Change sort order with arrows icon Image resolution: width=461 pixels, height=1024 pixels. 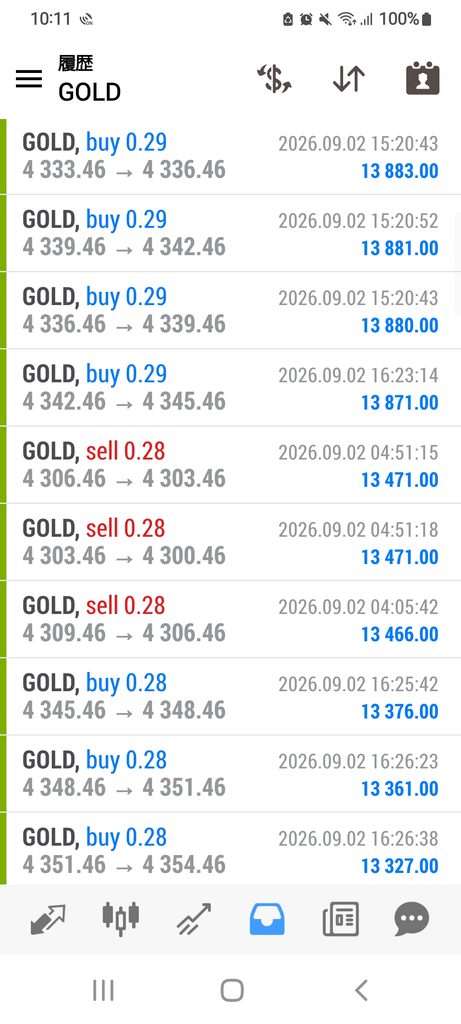click(349, 78)
